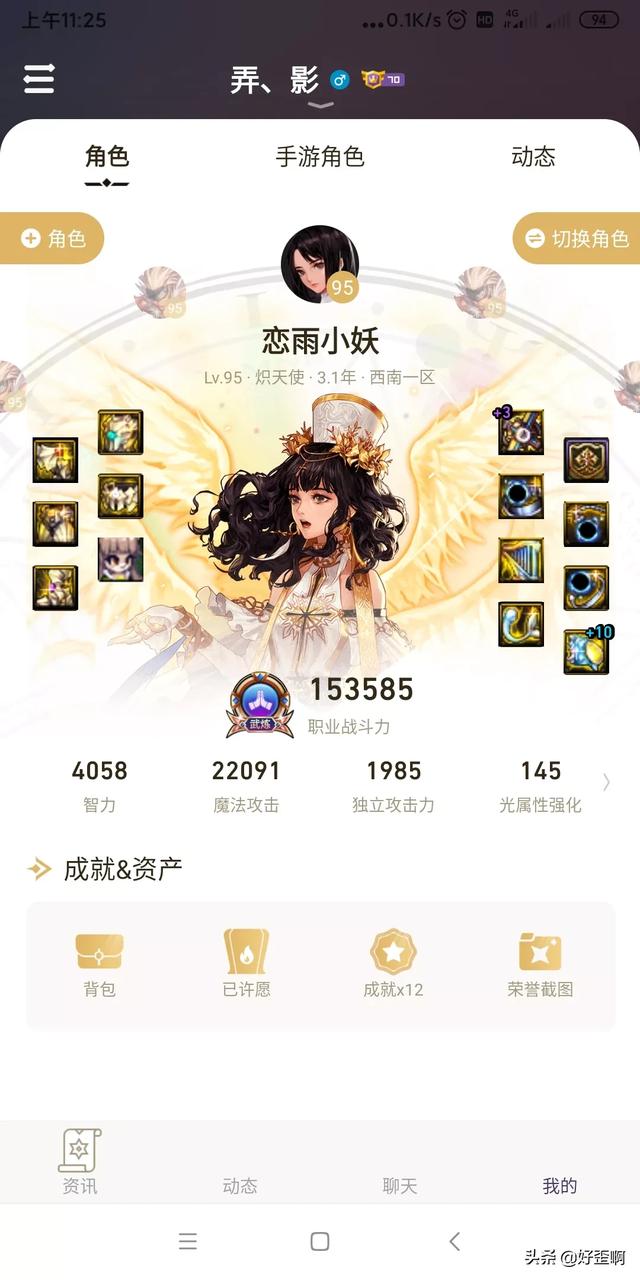
Task: Tap the 切换角色 button
Action: tap(578, 238)
